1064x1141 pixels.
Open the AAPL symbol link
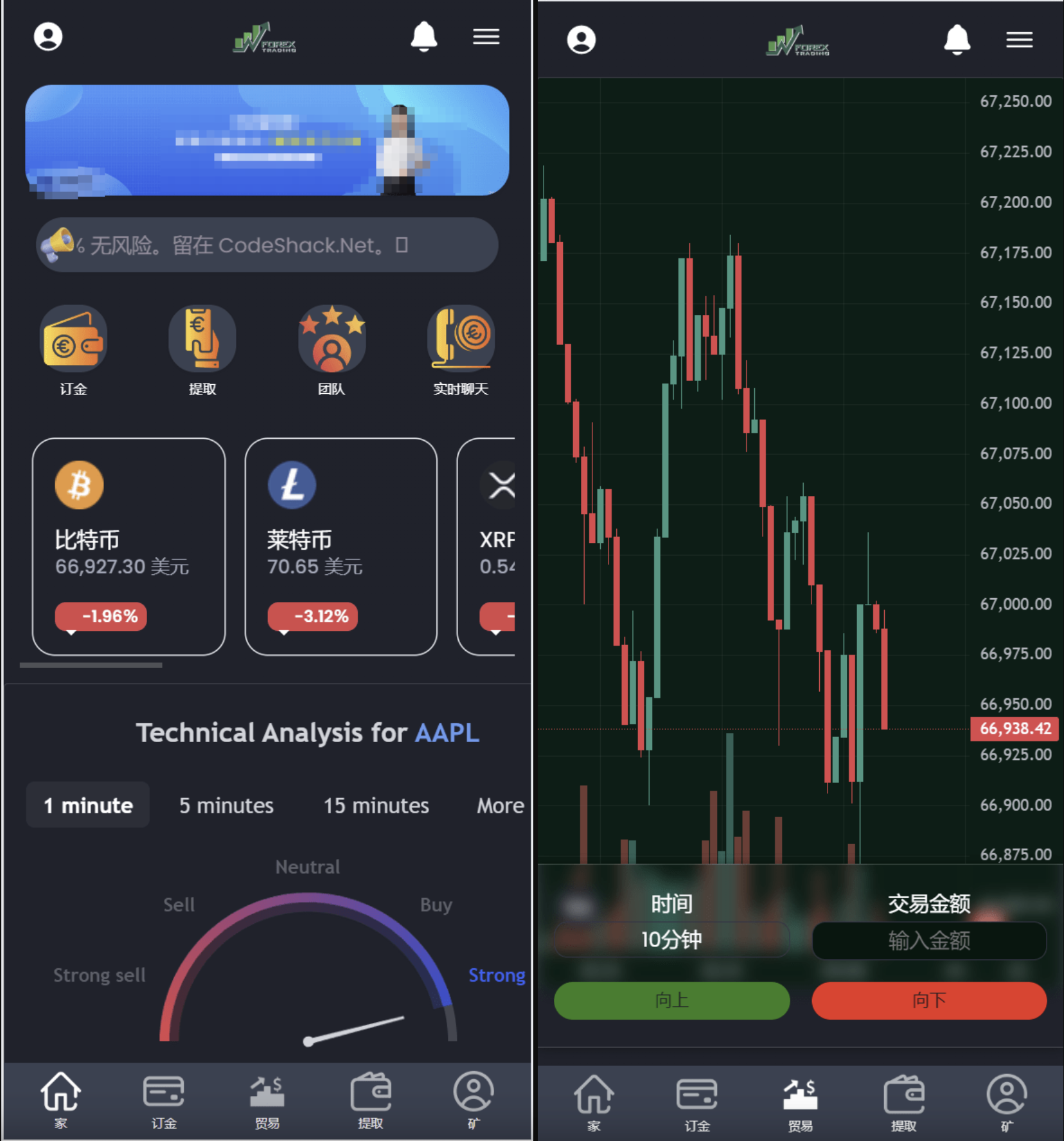click(x=447, y=733)
